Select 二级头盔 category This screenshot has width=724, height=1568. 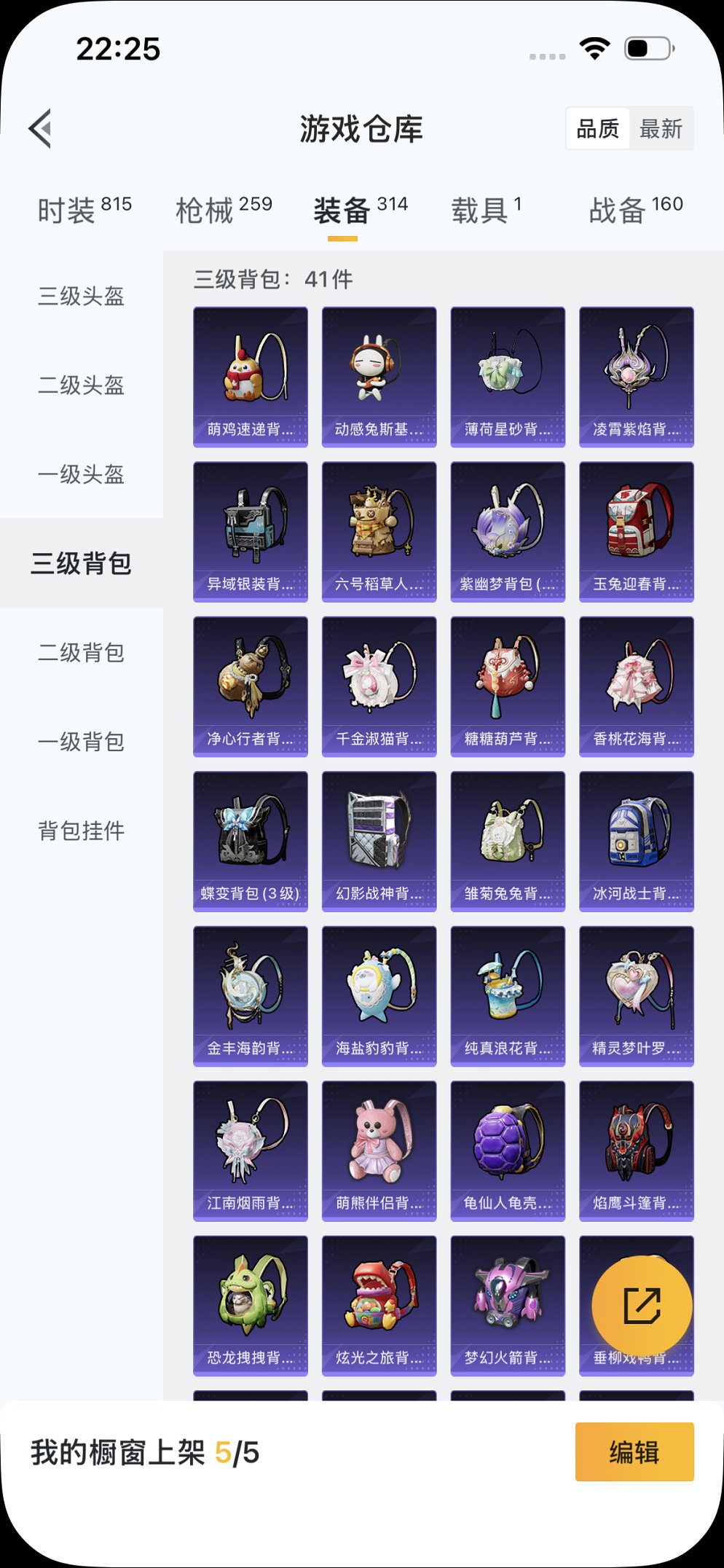tap(82, 385)
